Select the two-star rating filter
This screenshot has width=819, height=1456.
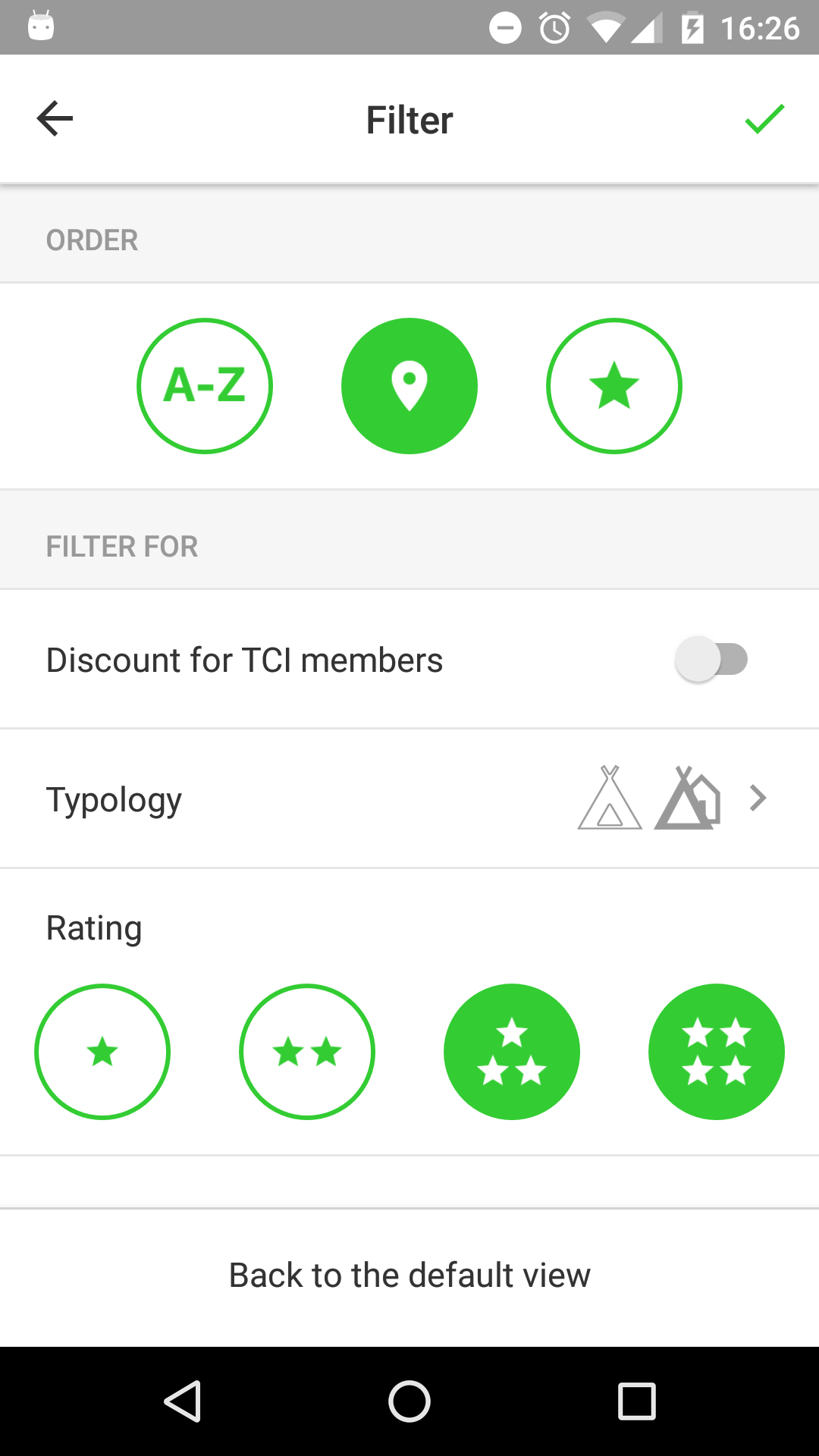[307, 1052]
